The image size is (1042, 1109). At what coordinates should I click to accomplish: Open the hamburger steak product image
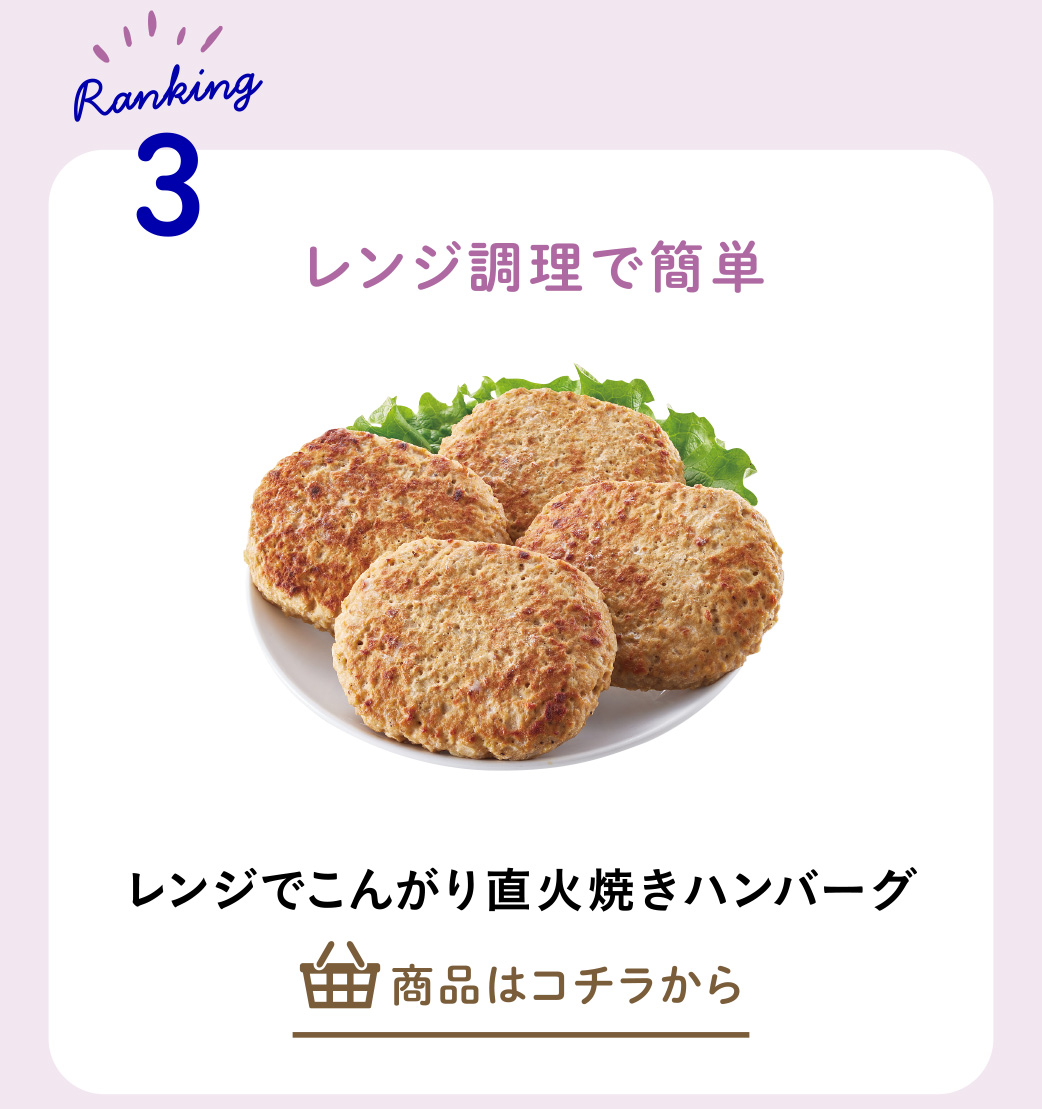pos(515,568)
